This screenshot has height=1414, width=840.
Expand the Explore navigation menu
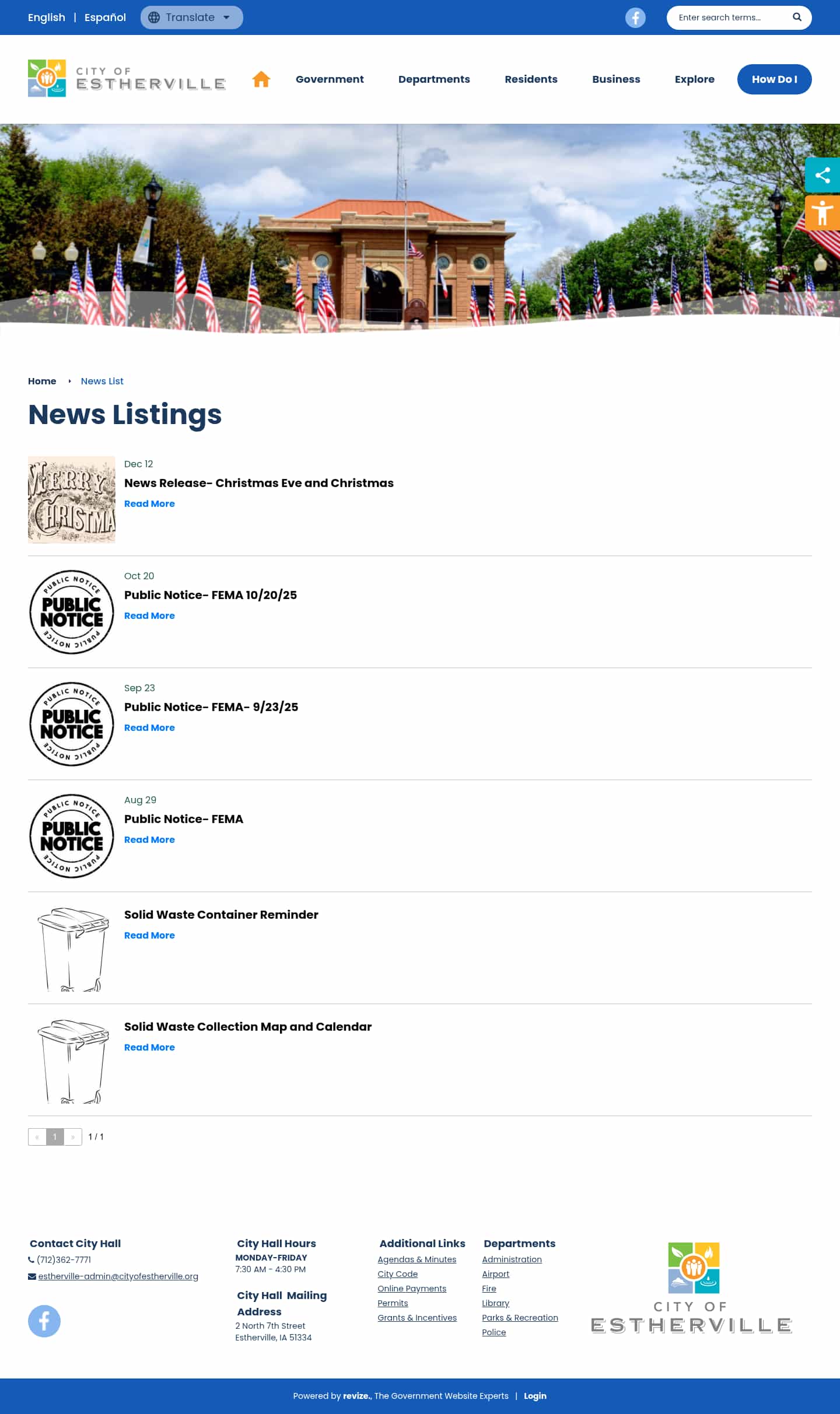coord(694,79)
